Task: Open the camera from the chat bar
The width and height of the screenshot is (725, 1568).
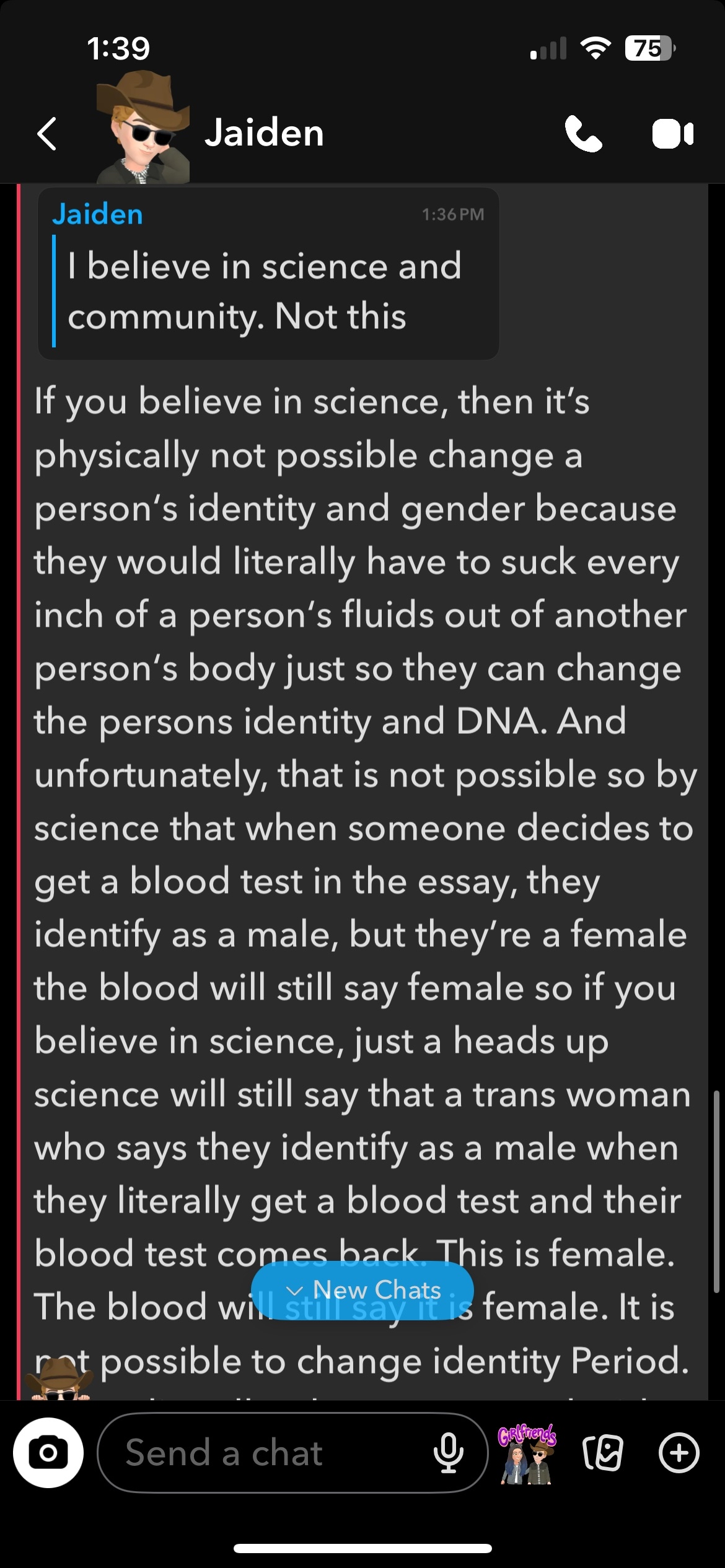Action: pos(48,1453)
